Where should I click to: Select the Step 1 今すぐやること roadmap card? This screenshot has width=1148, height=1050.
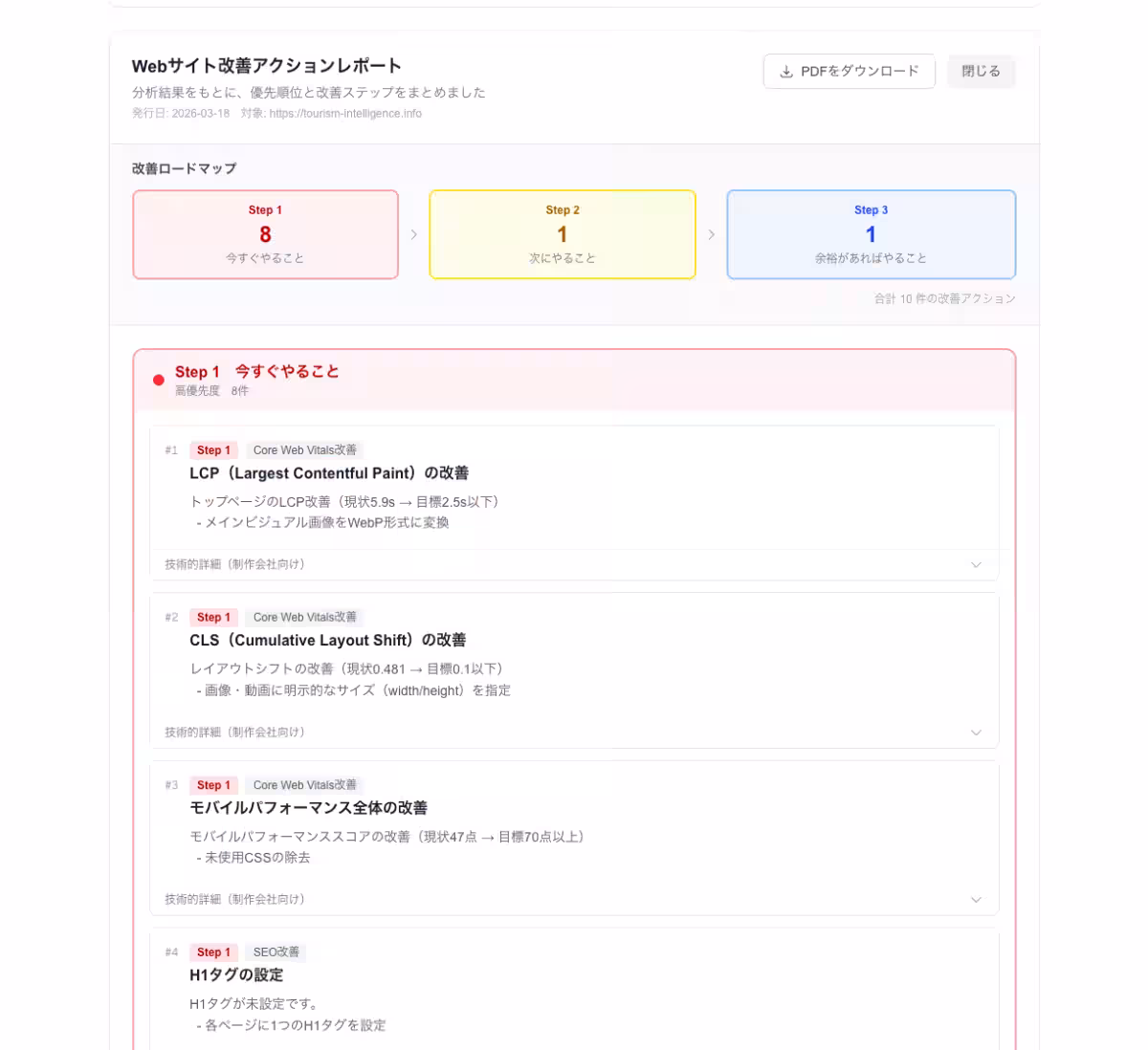(x=265, y=234)
